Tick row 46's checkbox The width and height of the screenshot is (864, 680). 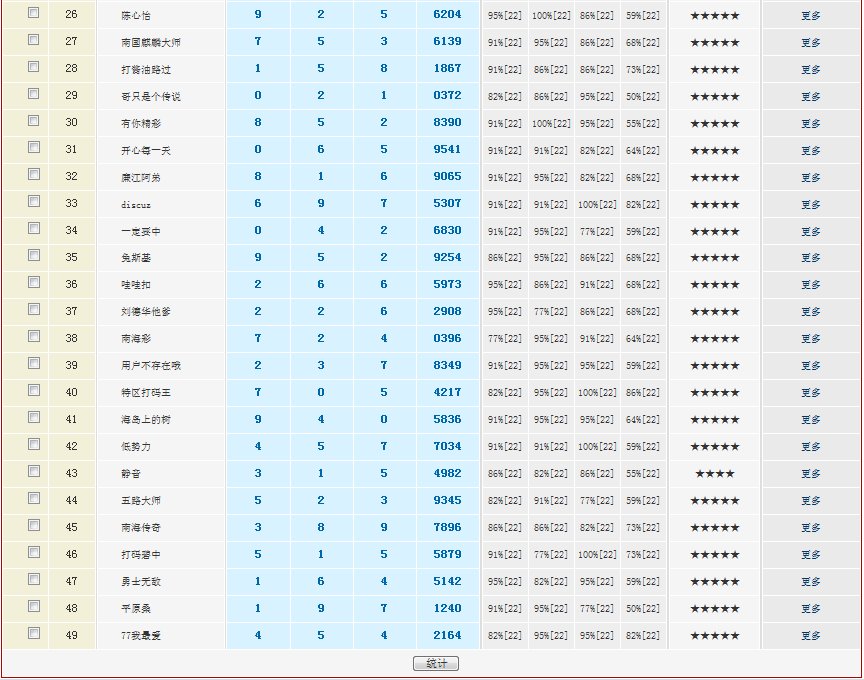coord(34,552)
